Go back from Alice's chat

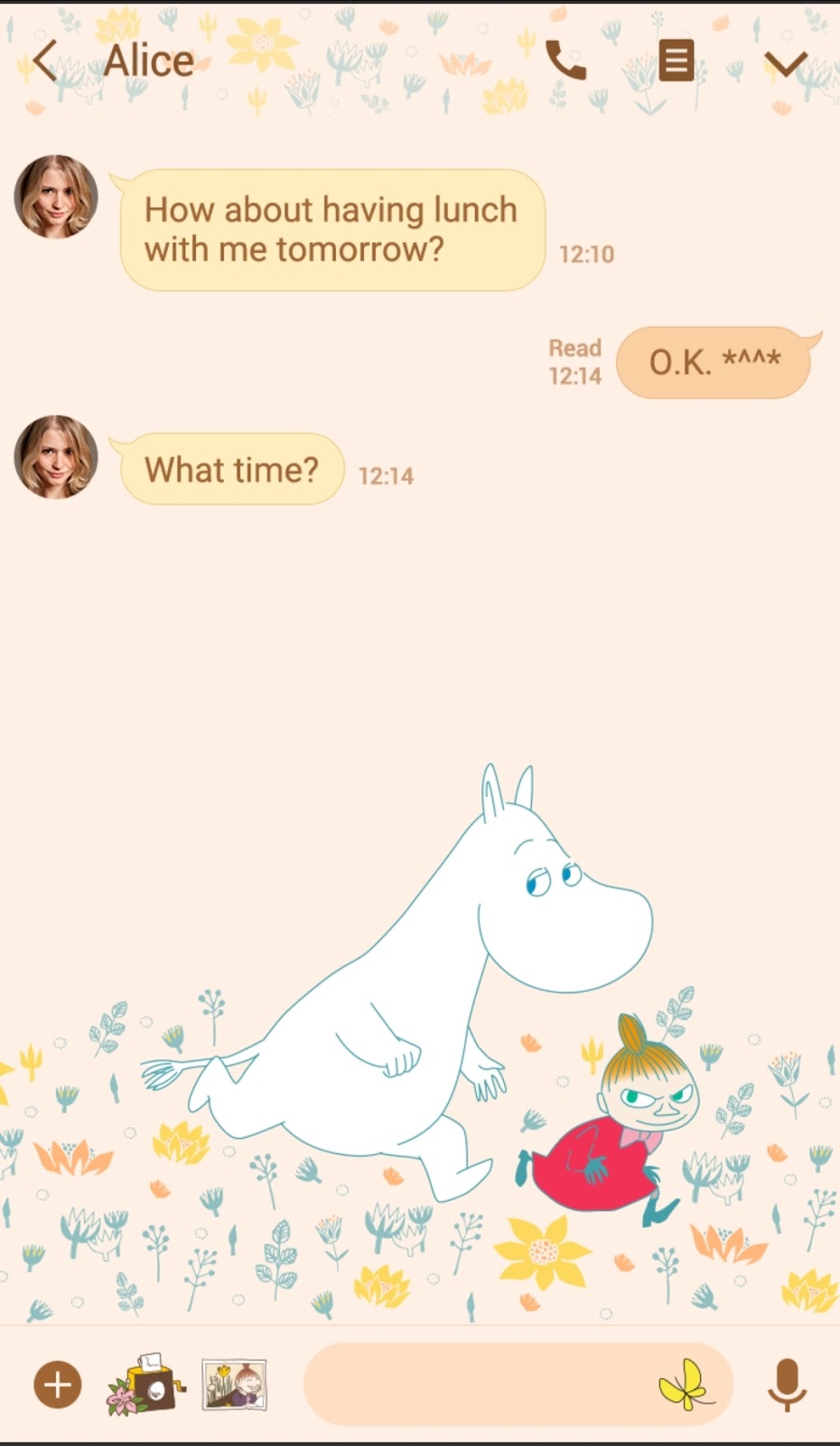point(45,61)
